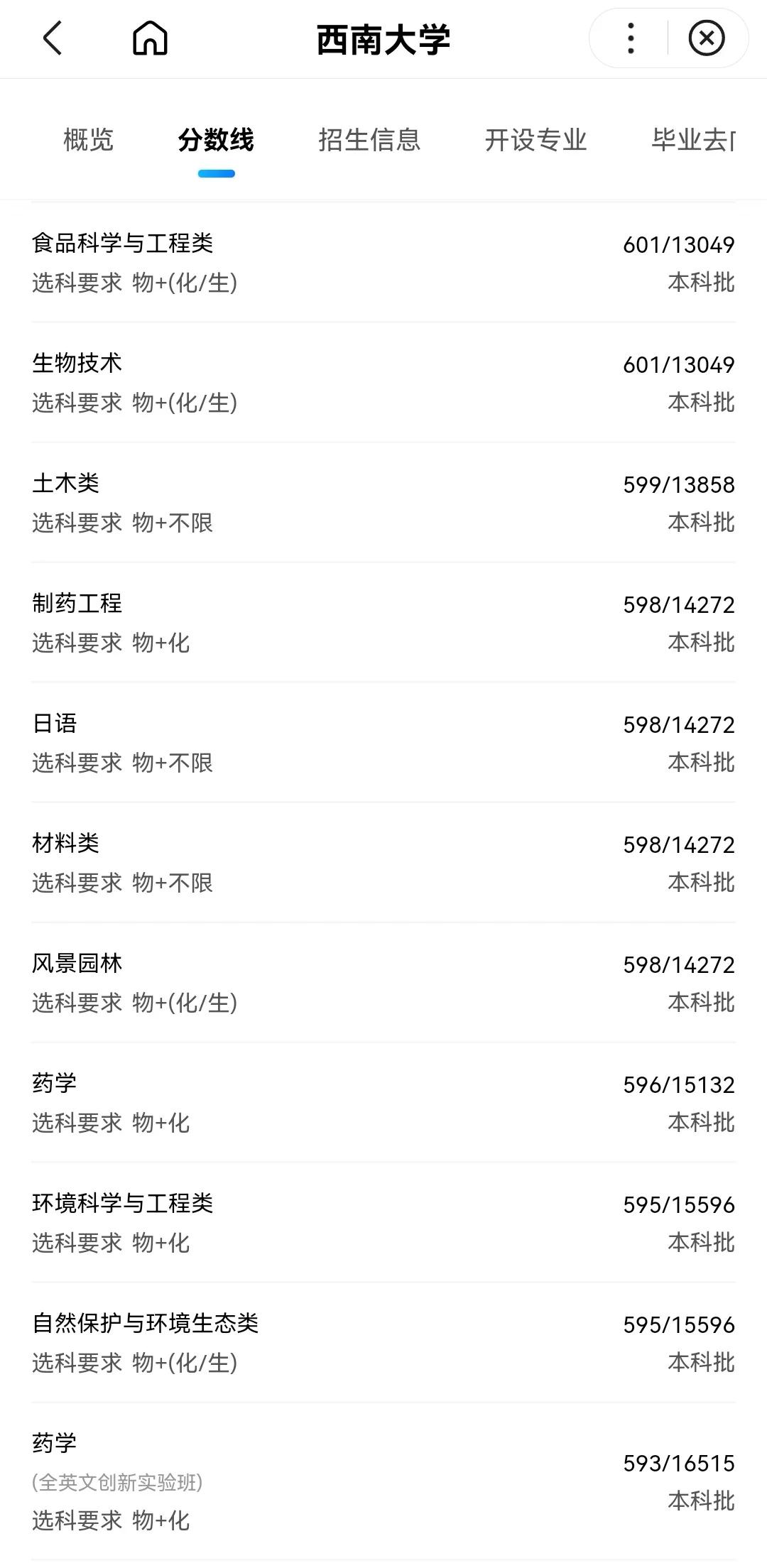Open the 招生信息 tab
This screenshot has width=767, height=1568.
pos(370,141)
